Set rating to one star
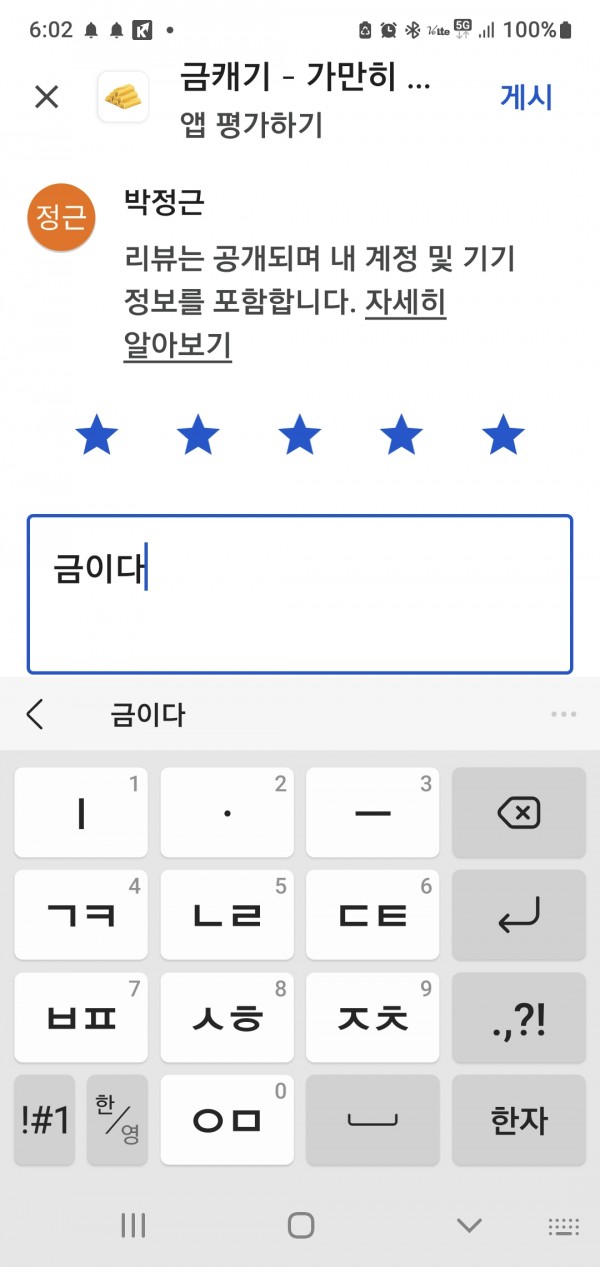This screenshot has height=1267, width=600. 97,436
